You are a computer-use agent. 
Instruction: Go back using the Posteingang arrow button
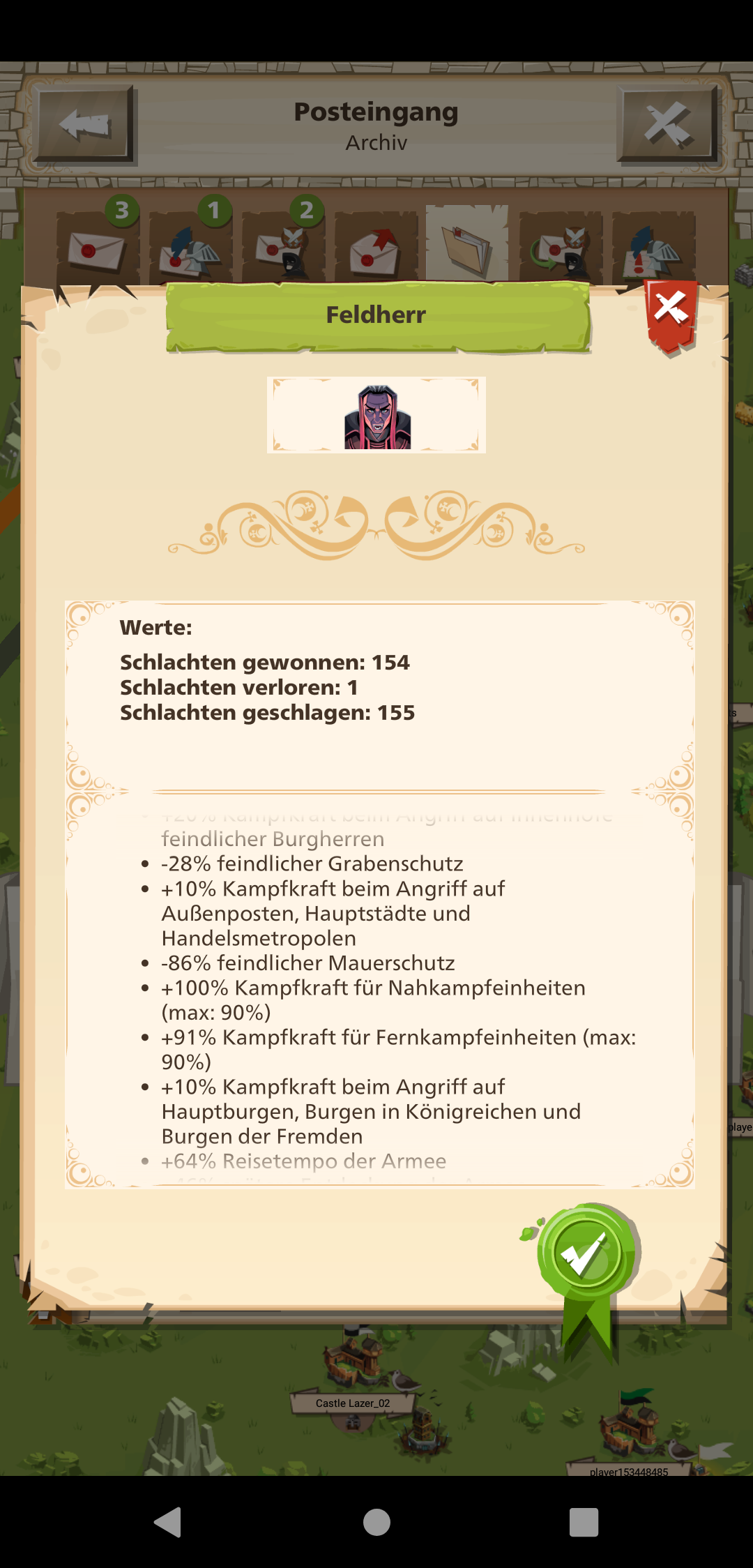pos(84,126)
